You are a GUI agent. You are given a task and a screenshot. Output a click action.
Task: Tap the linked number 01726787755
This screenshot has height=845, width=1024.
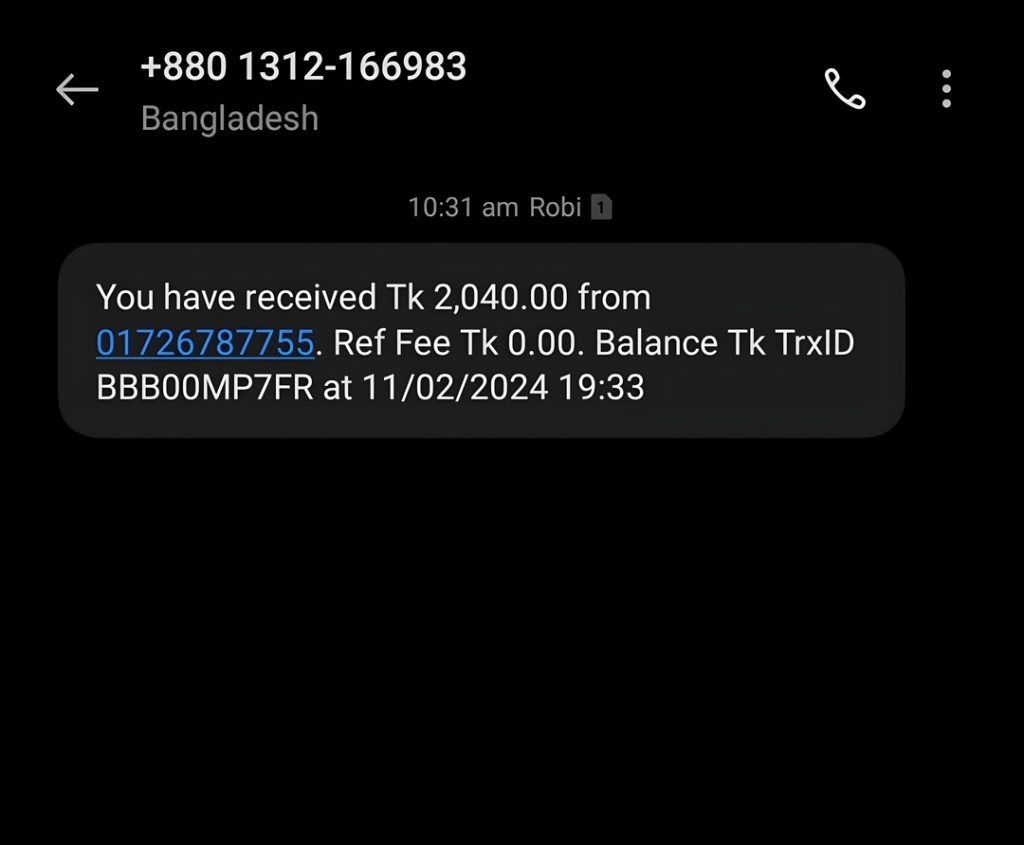pos(205,343)
